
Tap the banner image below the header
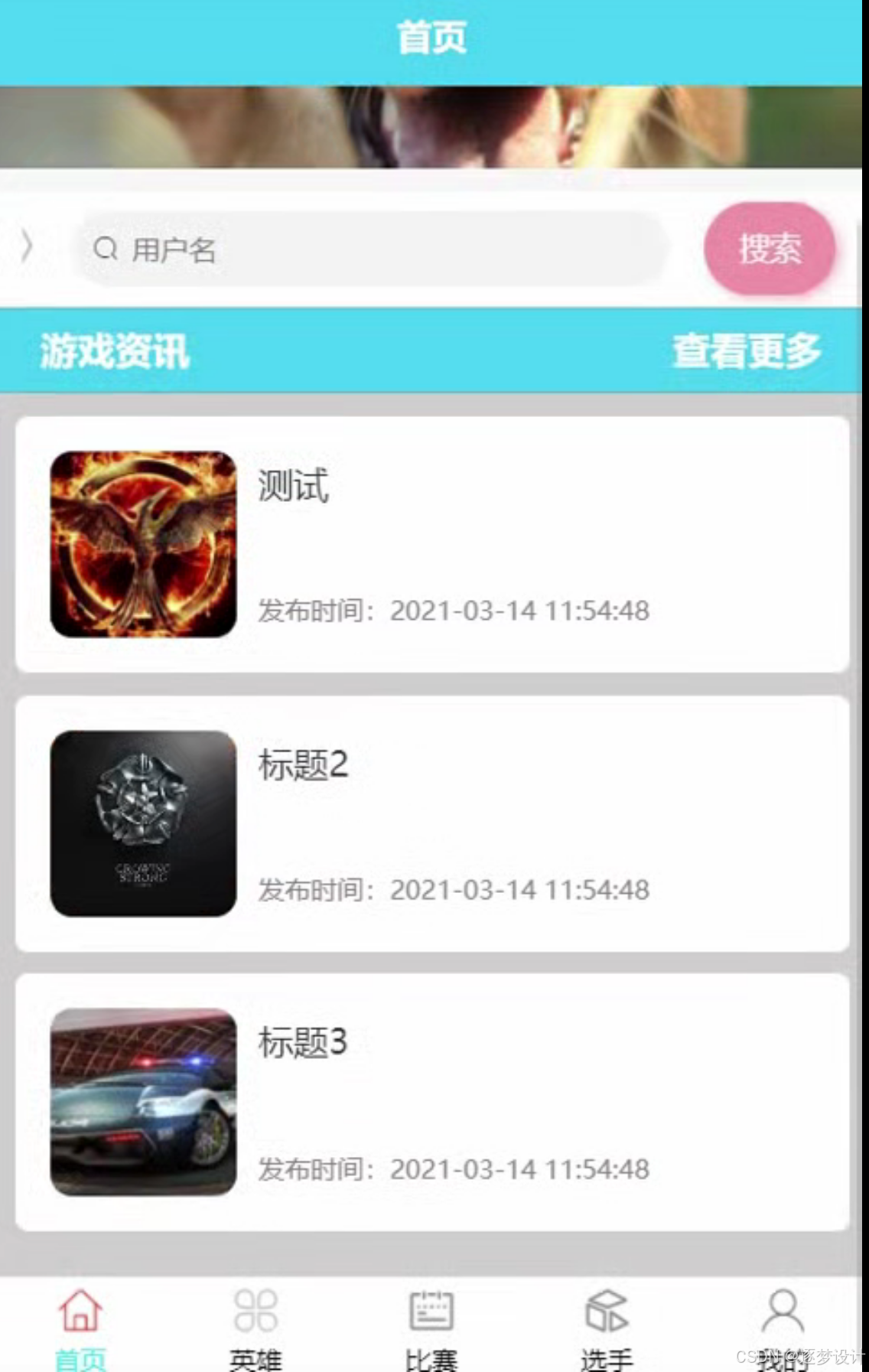[x=434, y=126]
